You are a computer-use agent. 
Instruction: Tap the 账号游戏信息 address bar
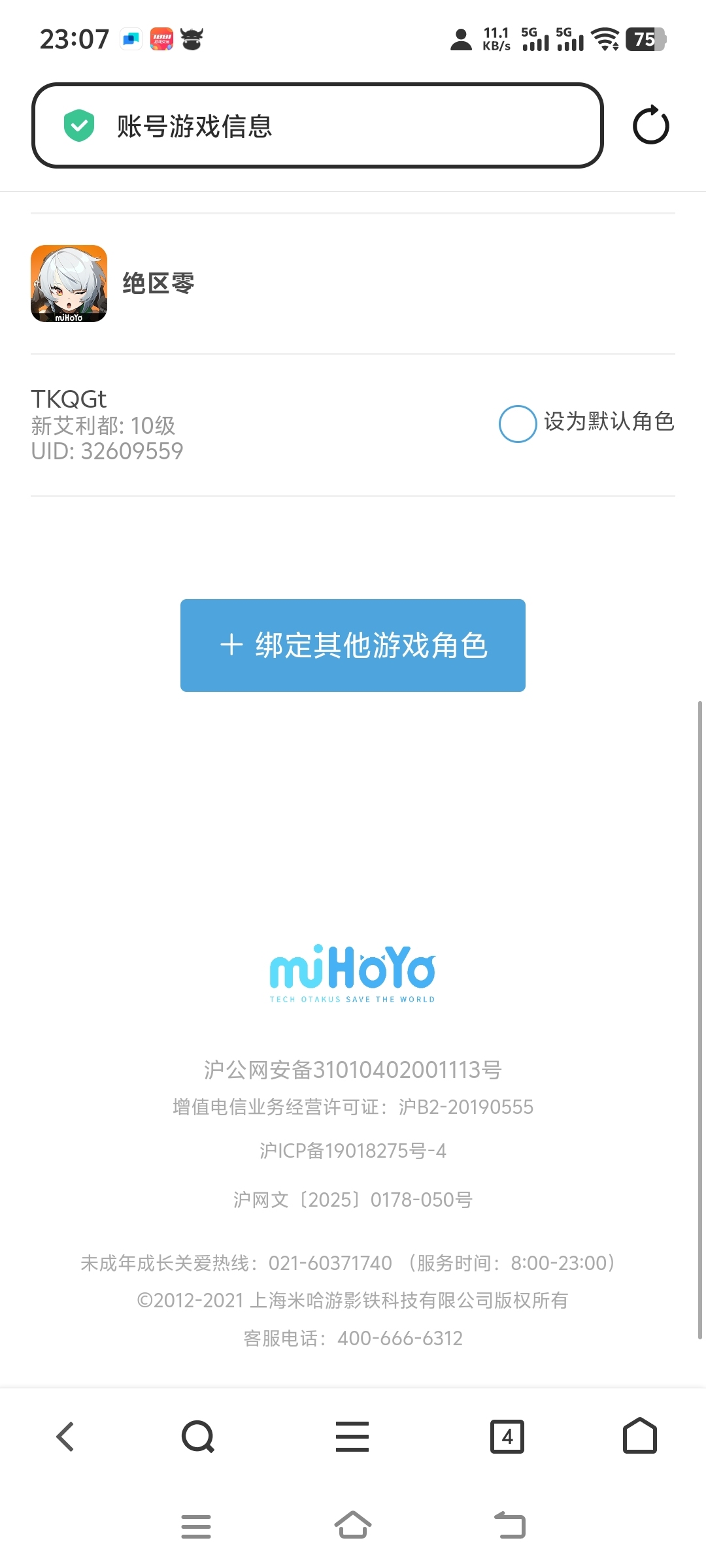[x=317, y=125]
